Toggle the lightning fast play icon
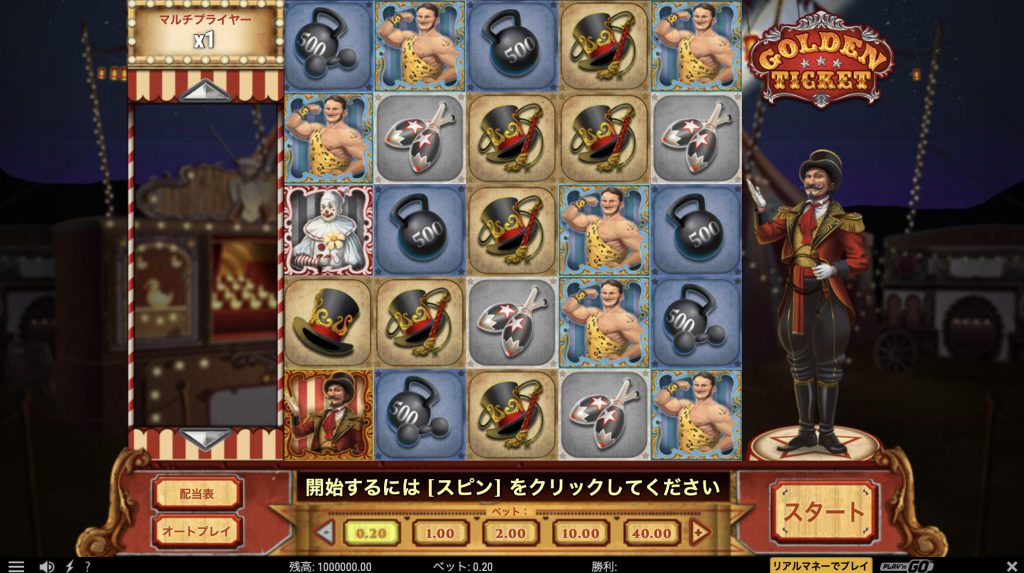Image resolution: width=1024 pixels, height=573 pixels. click(69, 566)
